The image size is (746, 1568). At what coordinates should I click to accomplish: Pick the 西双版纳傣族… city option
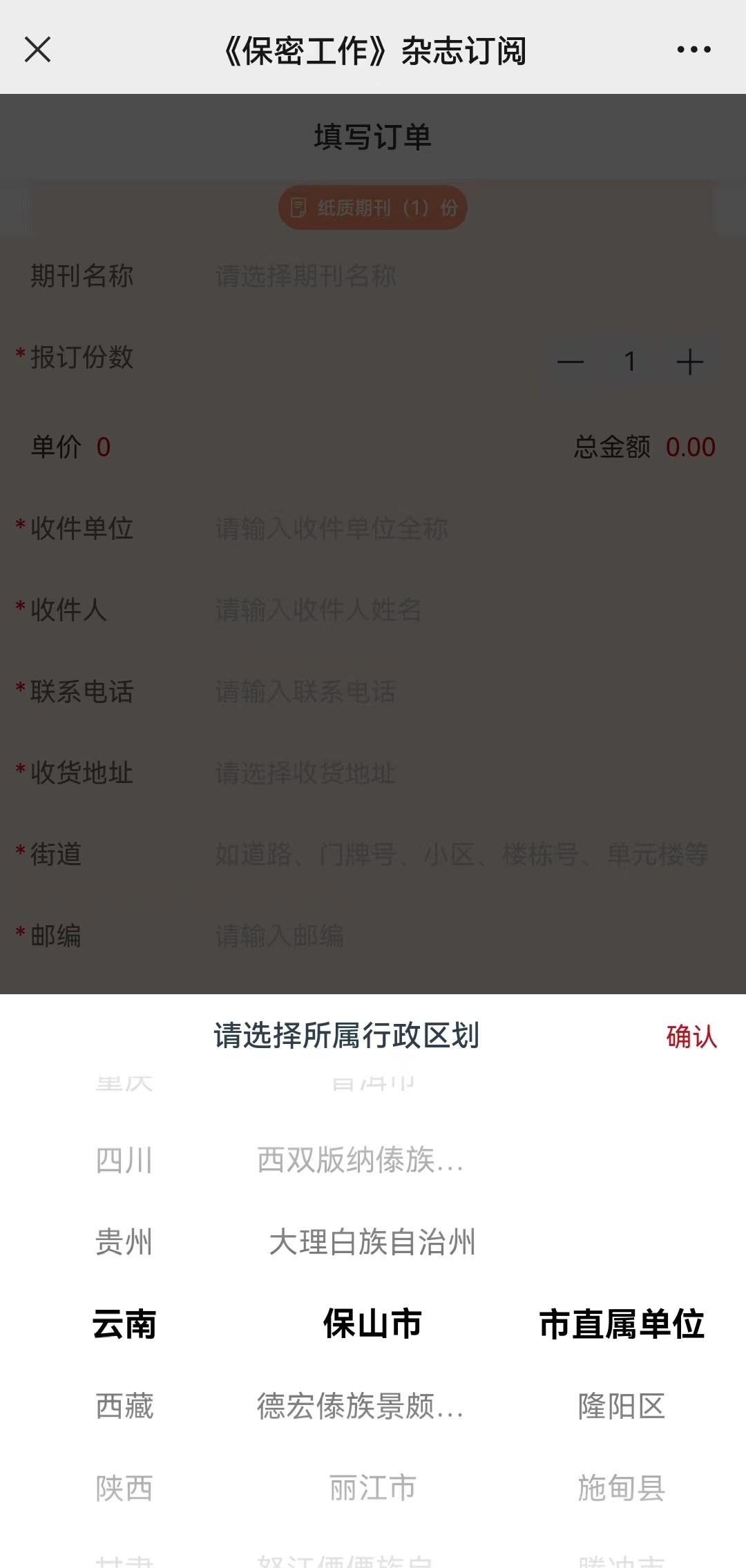(x=360, y=1160)
